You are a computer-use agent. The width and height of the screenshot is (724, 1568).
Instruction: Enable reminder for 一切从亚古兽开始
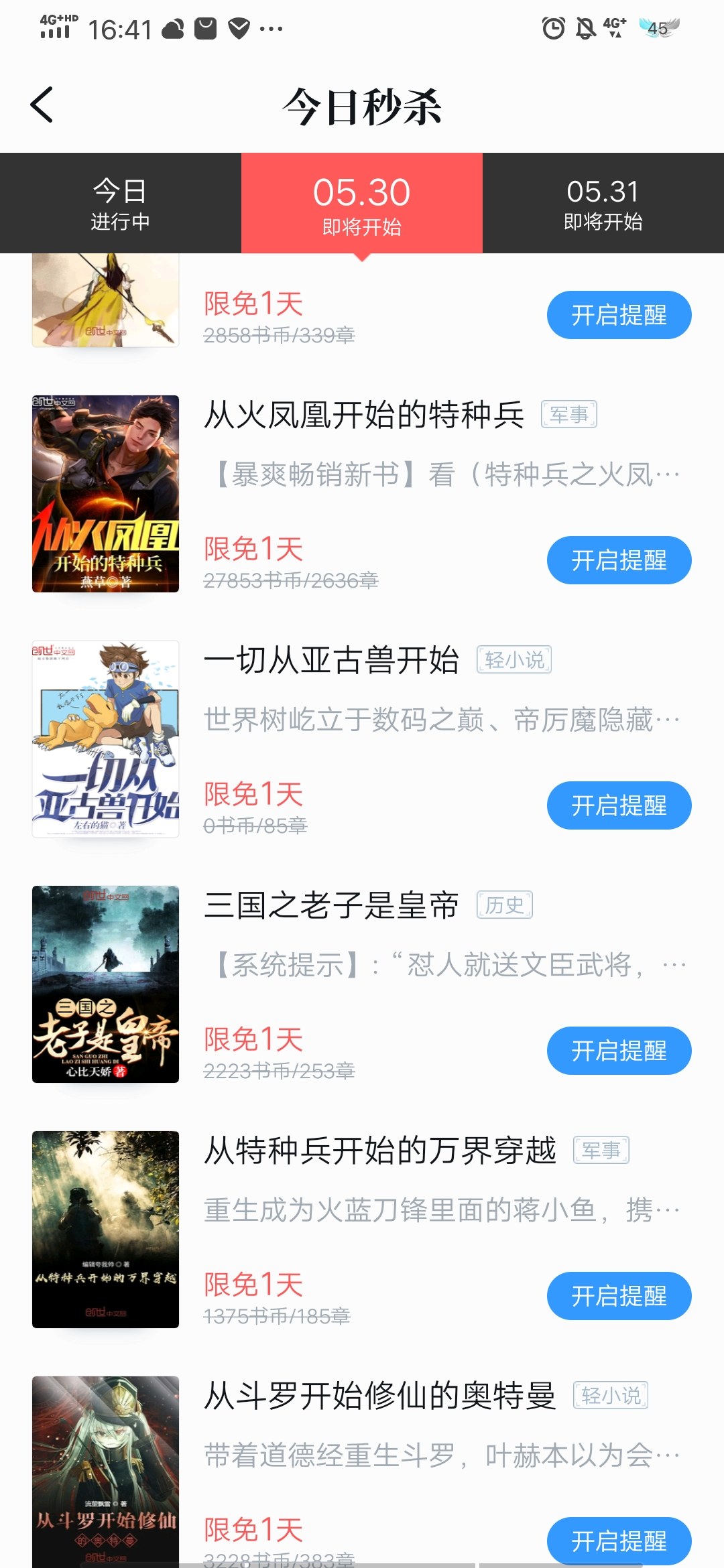click(619, 805)
